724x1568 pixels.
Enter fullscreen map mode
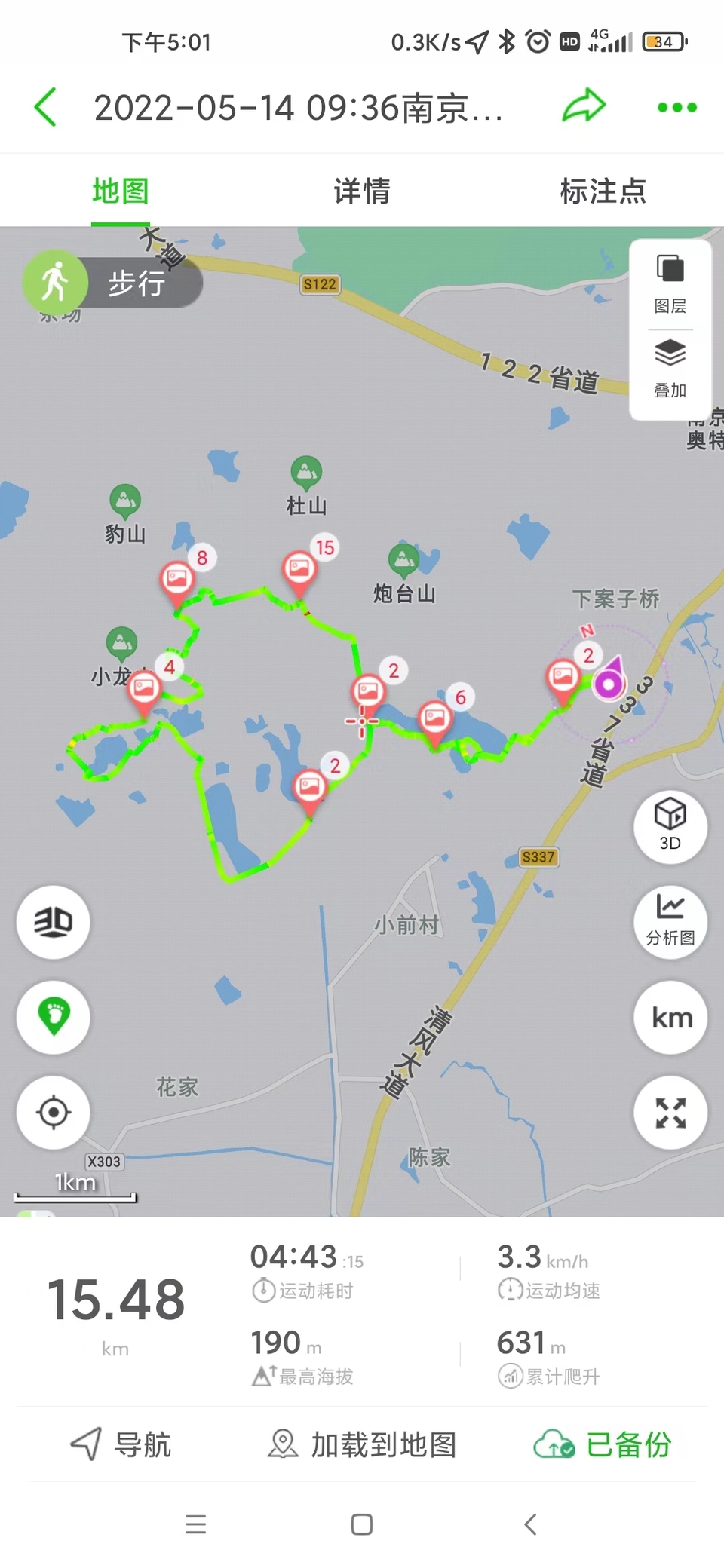(670, 1113)
